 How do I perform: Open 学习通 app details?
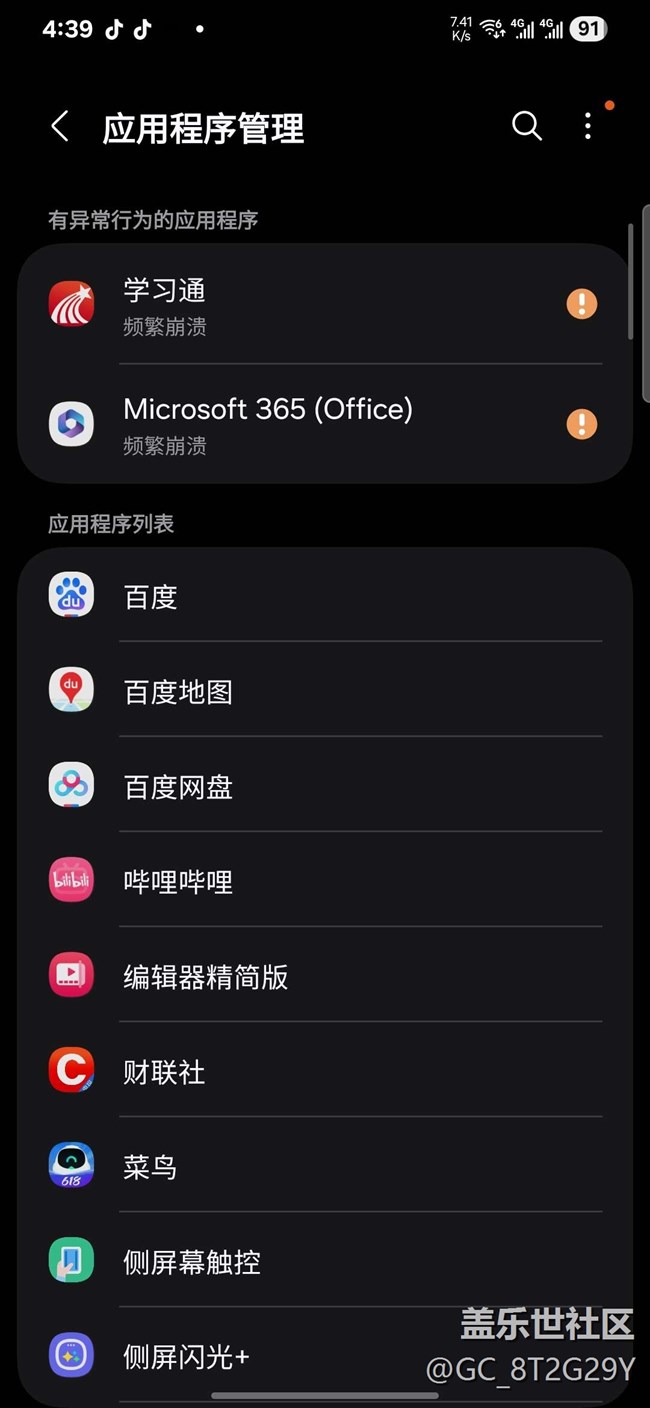(325, 305)
